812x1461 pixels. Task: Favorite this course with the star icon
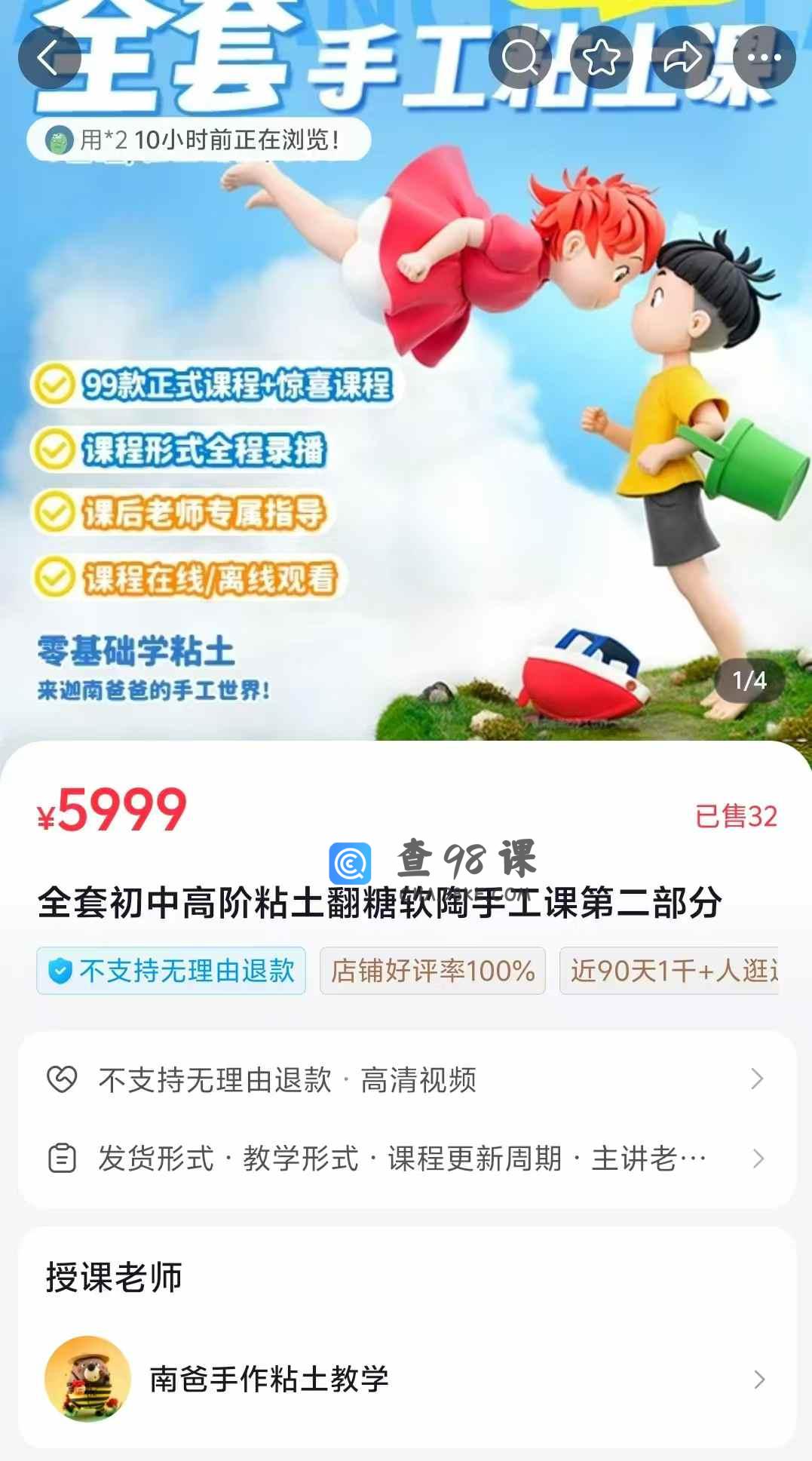[x=602, y=57]
